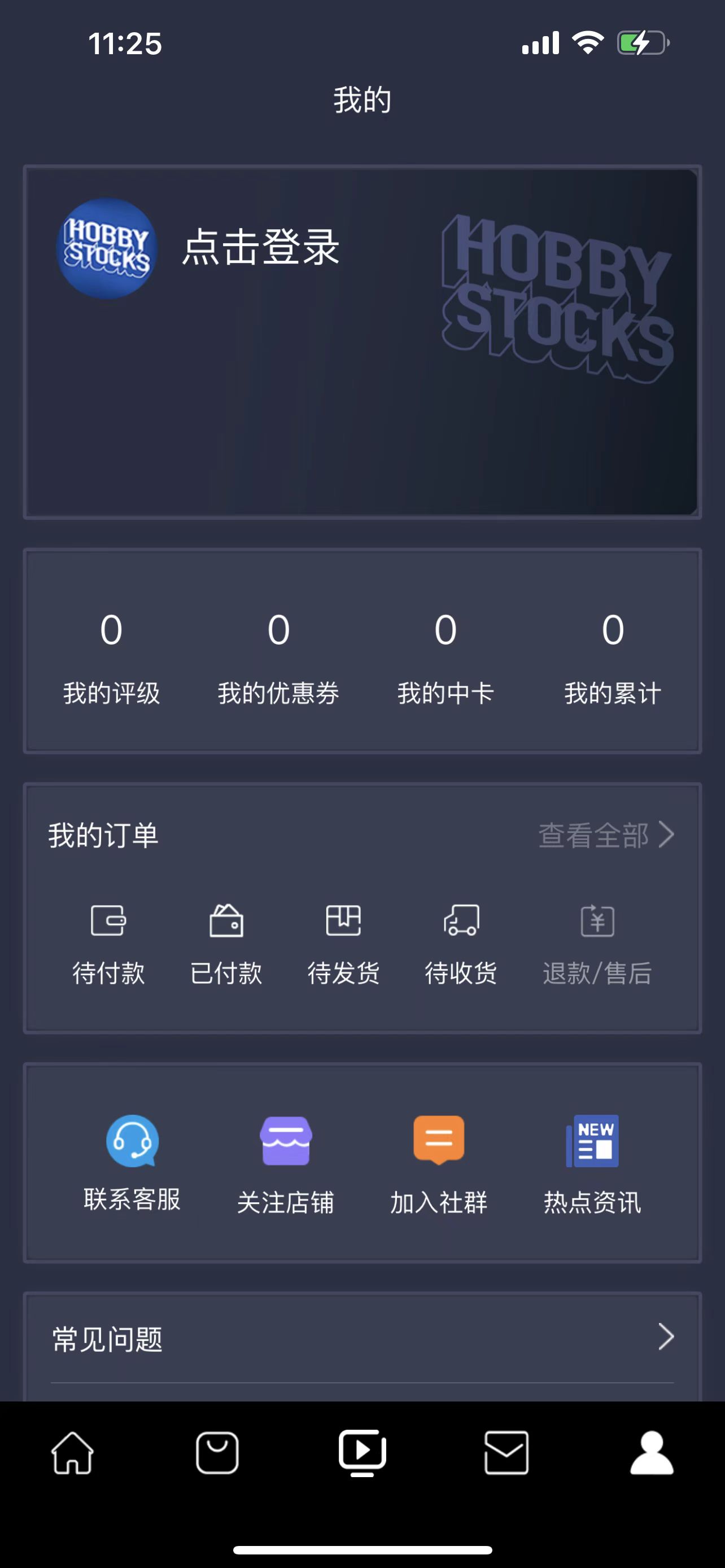The height and width of the screenshot is (1568, 725).
Task: Tap 点击登录 to log in
Action: click(x=260, y=248)
